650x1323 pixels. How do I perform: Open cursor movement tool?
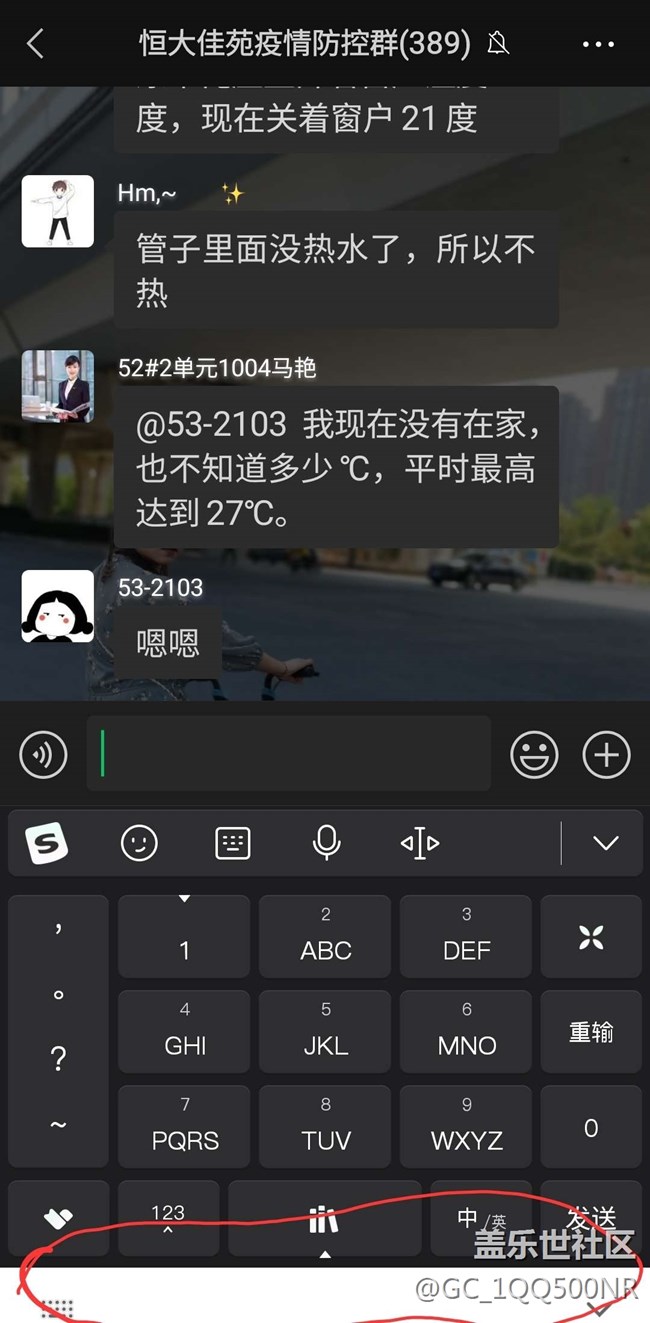[419, 843]
